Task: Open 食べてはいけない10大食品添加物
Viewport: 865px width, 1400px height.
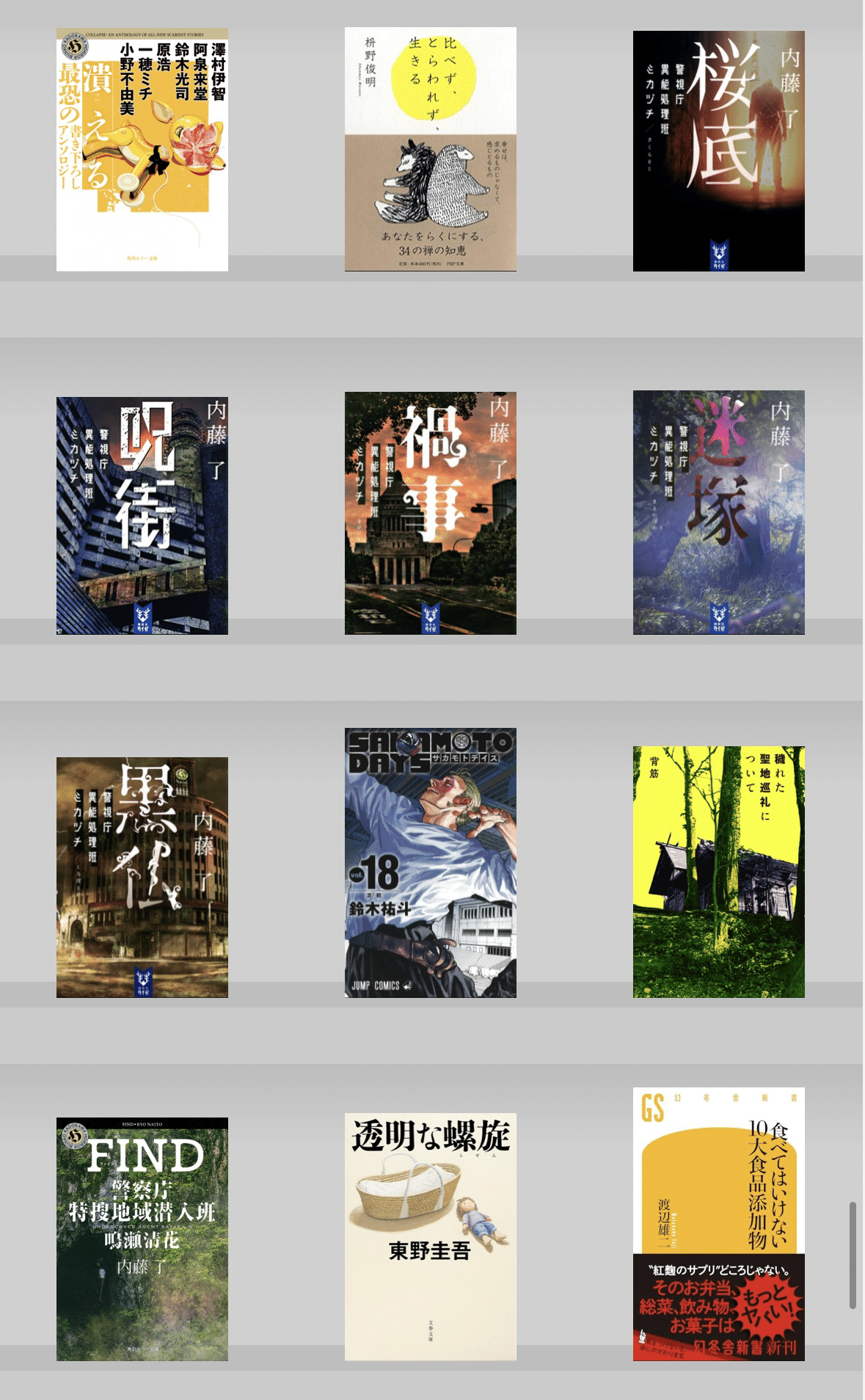Action: pyautogui.click(x=719, y=1224)
